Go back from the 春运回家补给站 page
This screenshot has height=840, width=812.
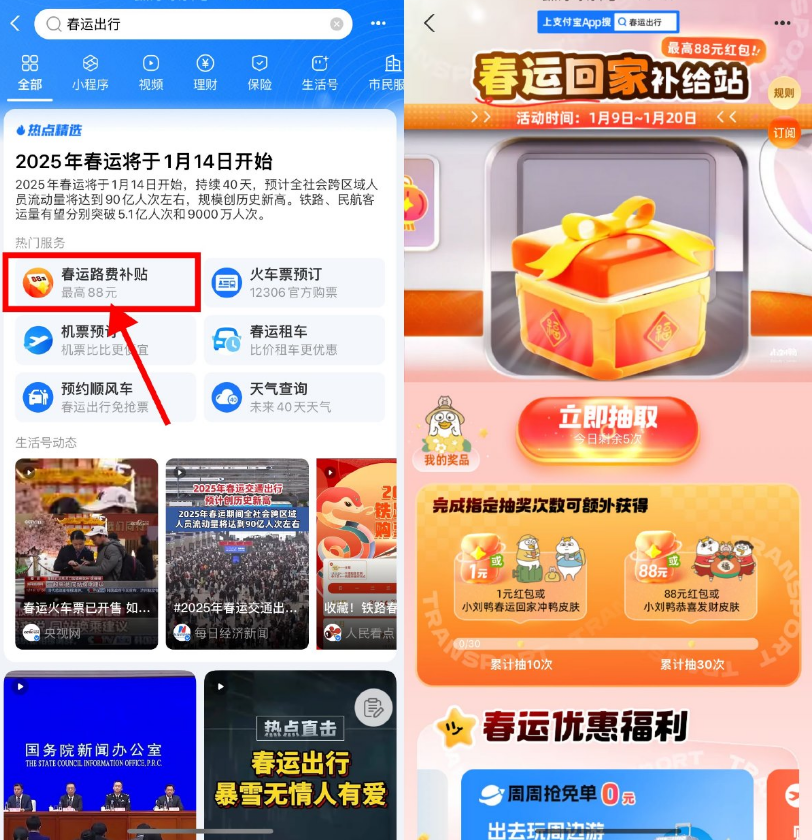pos(430,23)
